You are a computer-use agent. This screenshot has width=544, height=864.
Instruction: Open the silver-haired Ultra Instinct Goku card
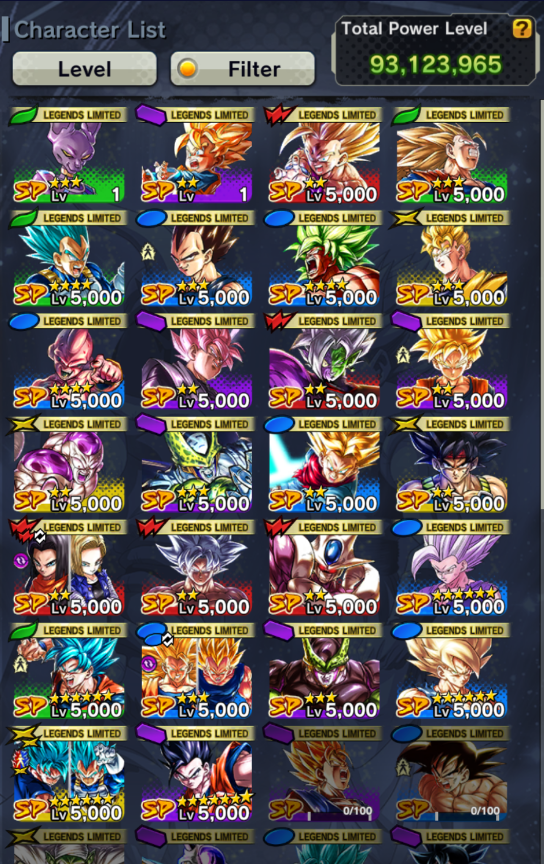(196, 568)
